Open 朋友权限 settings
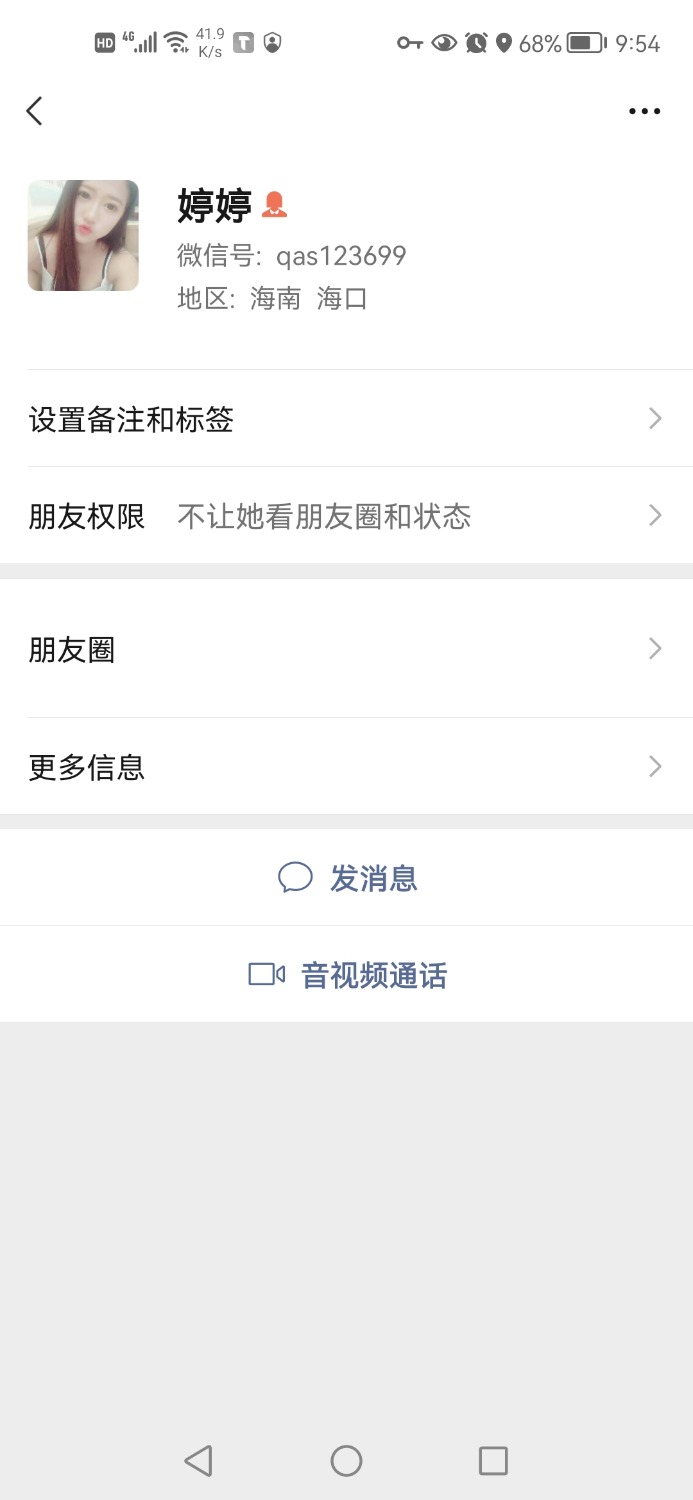The image size is (693, 1500). 346,516
